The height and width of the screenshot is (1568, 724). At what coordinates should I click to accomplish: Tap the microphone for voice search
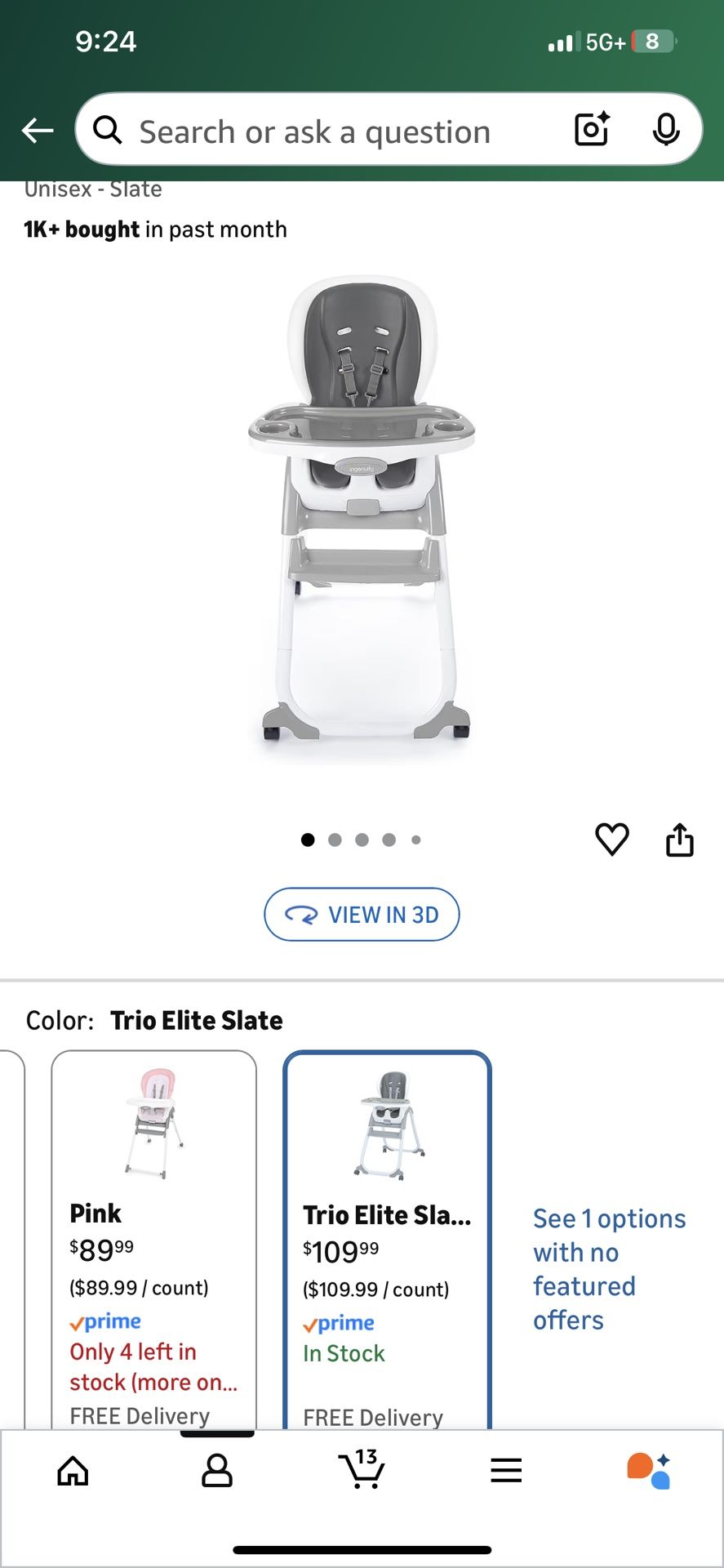pos(667,130)
